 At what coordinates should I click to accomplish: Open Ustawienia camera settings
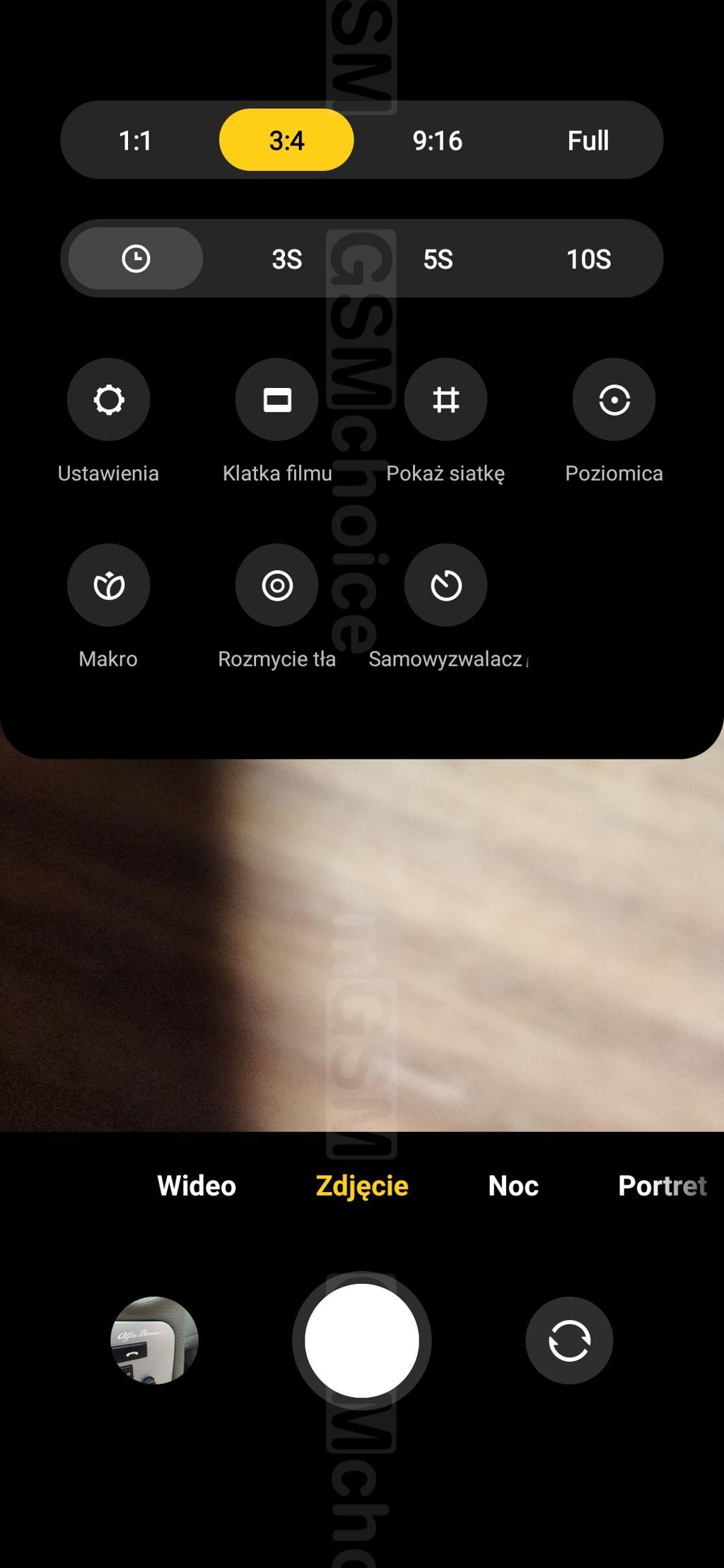click(x=108, y=400)
